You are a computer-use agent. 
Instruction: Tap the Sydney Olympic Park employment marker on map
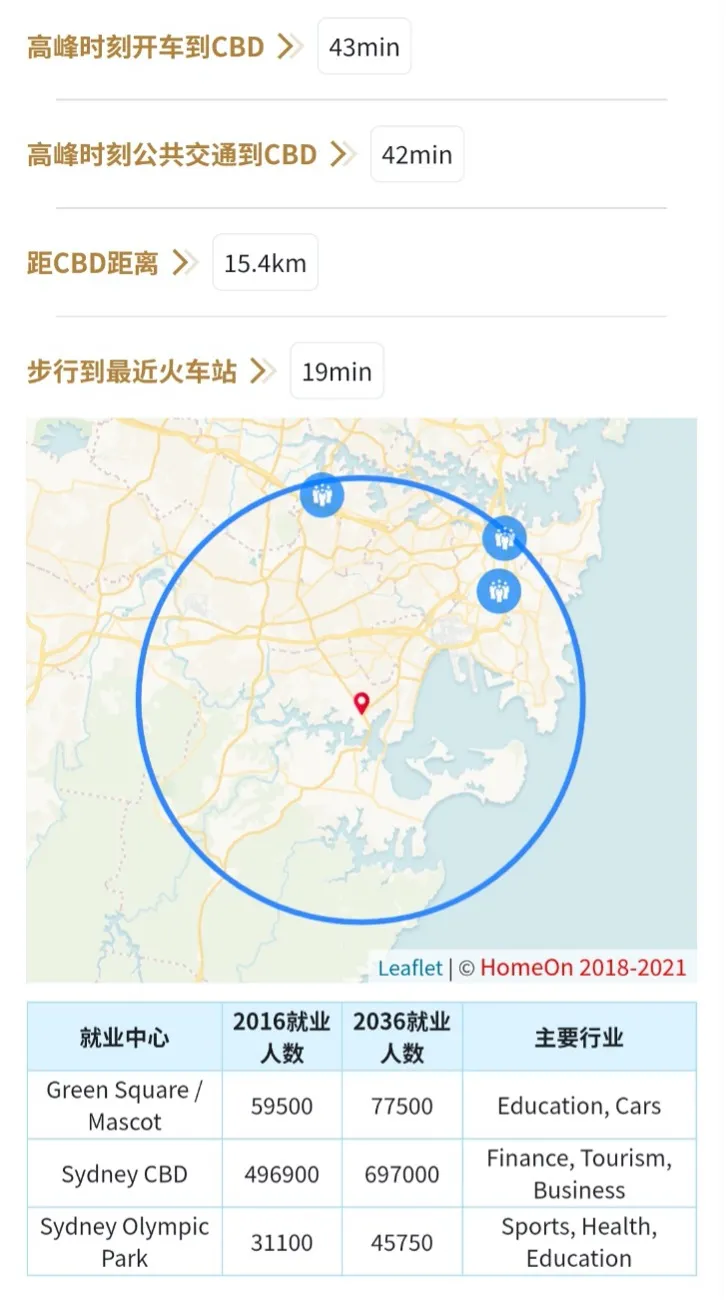click(322, 494)
